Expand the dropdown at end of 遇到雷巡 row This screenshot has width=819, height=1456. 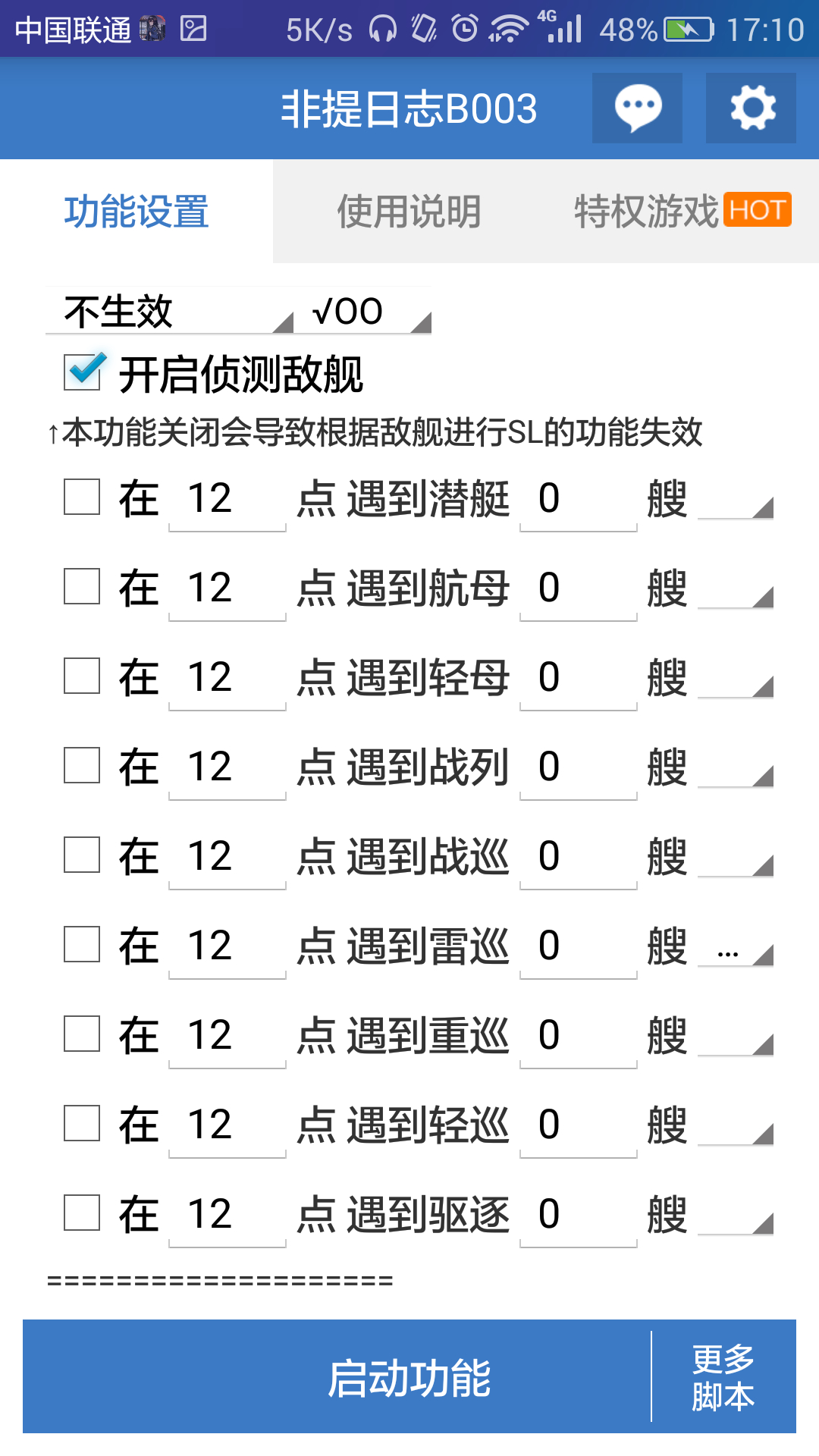pos(736,946)
